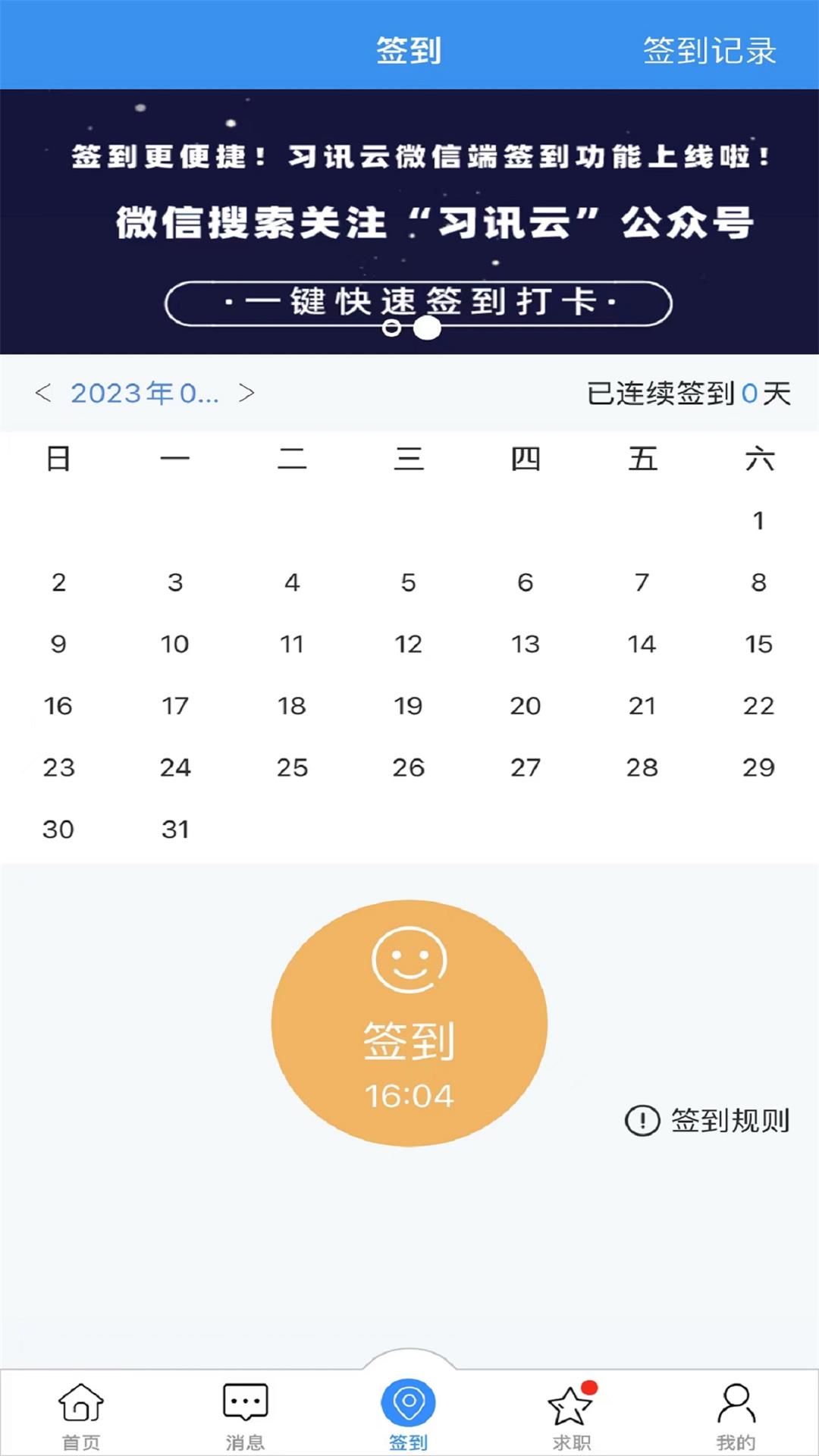
Task: Jump to first banner slide indicator
Action: tap(392, 328)
